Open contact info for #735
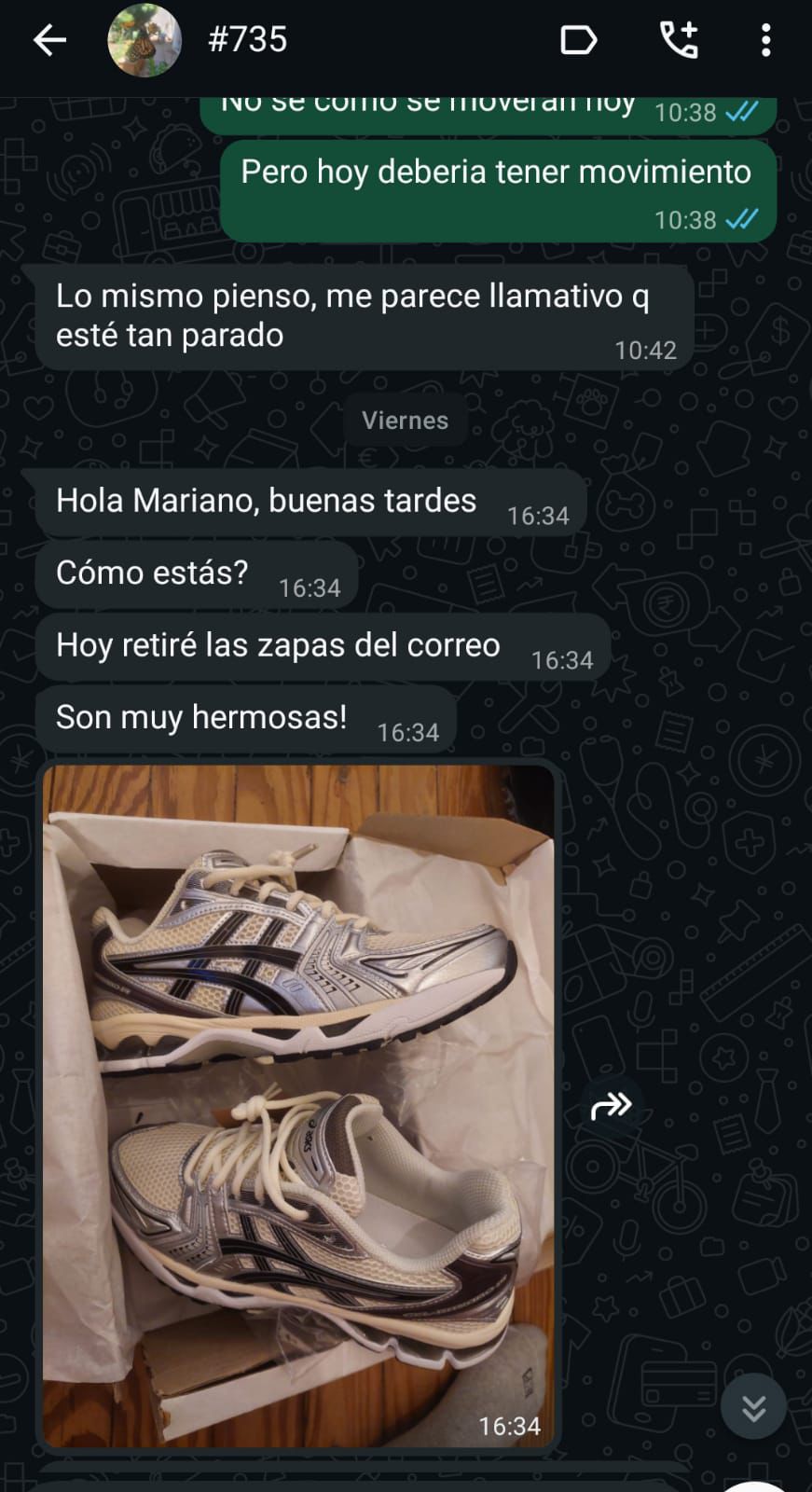 click(x=247, y=39)
